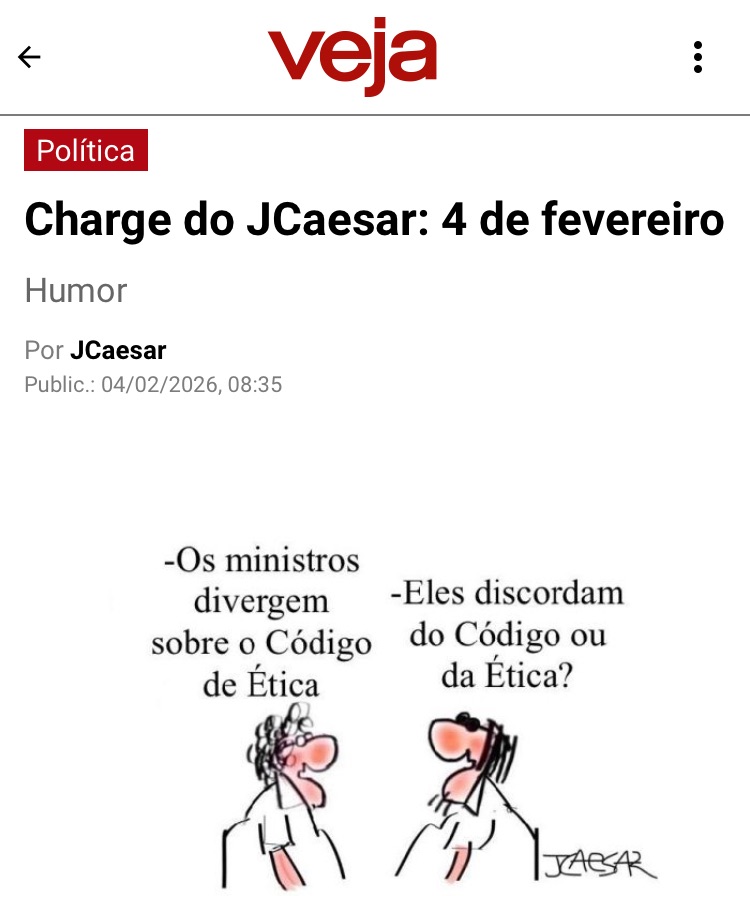Go back using the arrow icon
The image size is (750, 916).
click(30, 57)
